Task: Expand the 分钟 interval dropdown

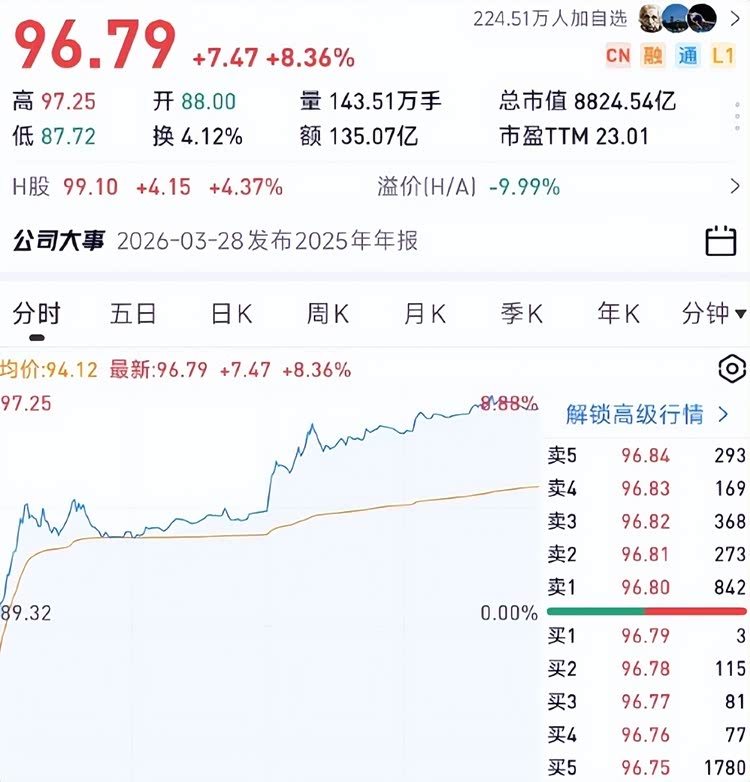Action: (713, 314)
